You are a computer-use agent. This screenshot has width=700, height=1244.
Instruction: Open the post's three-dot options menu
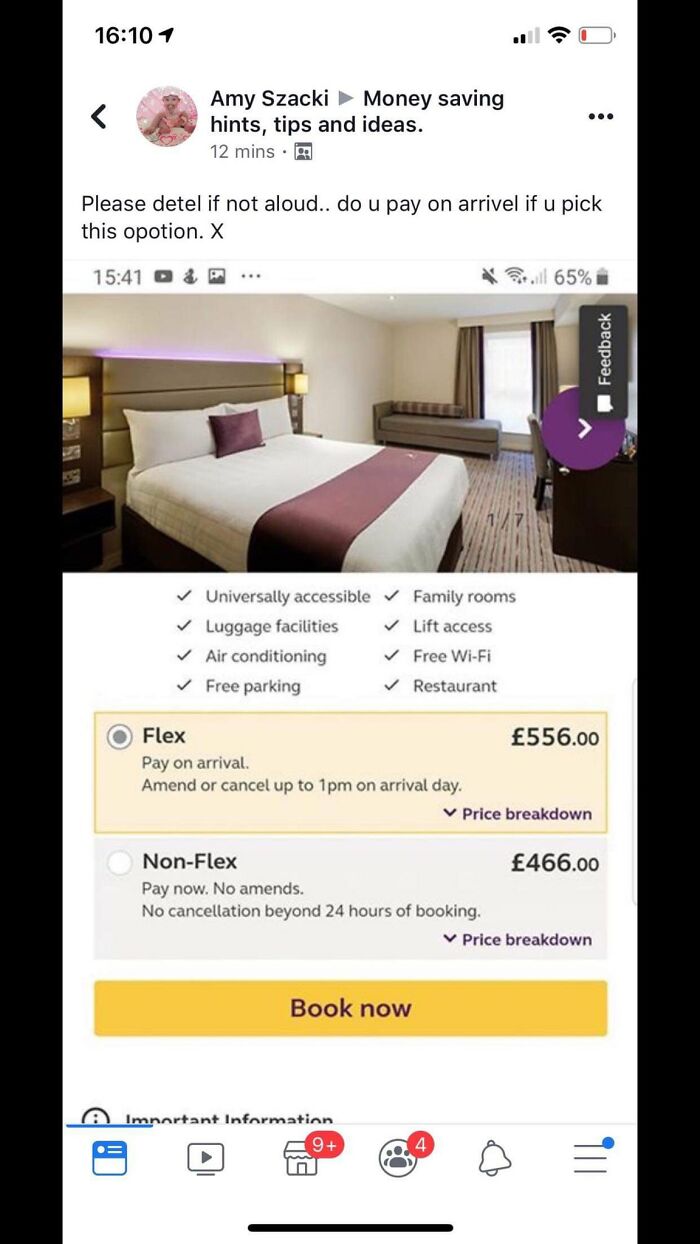point(600,117)
